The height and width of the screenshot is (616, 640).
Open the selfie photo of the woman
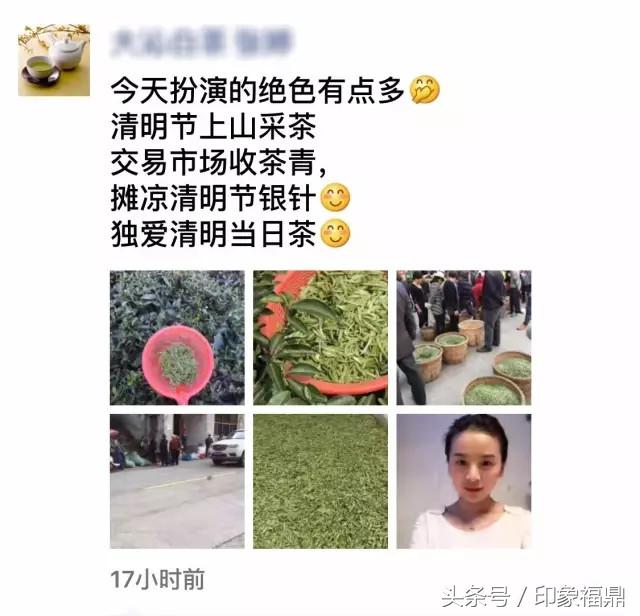(x=464, y=481)
